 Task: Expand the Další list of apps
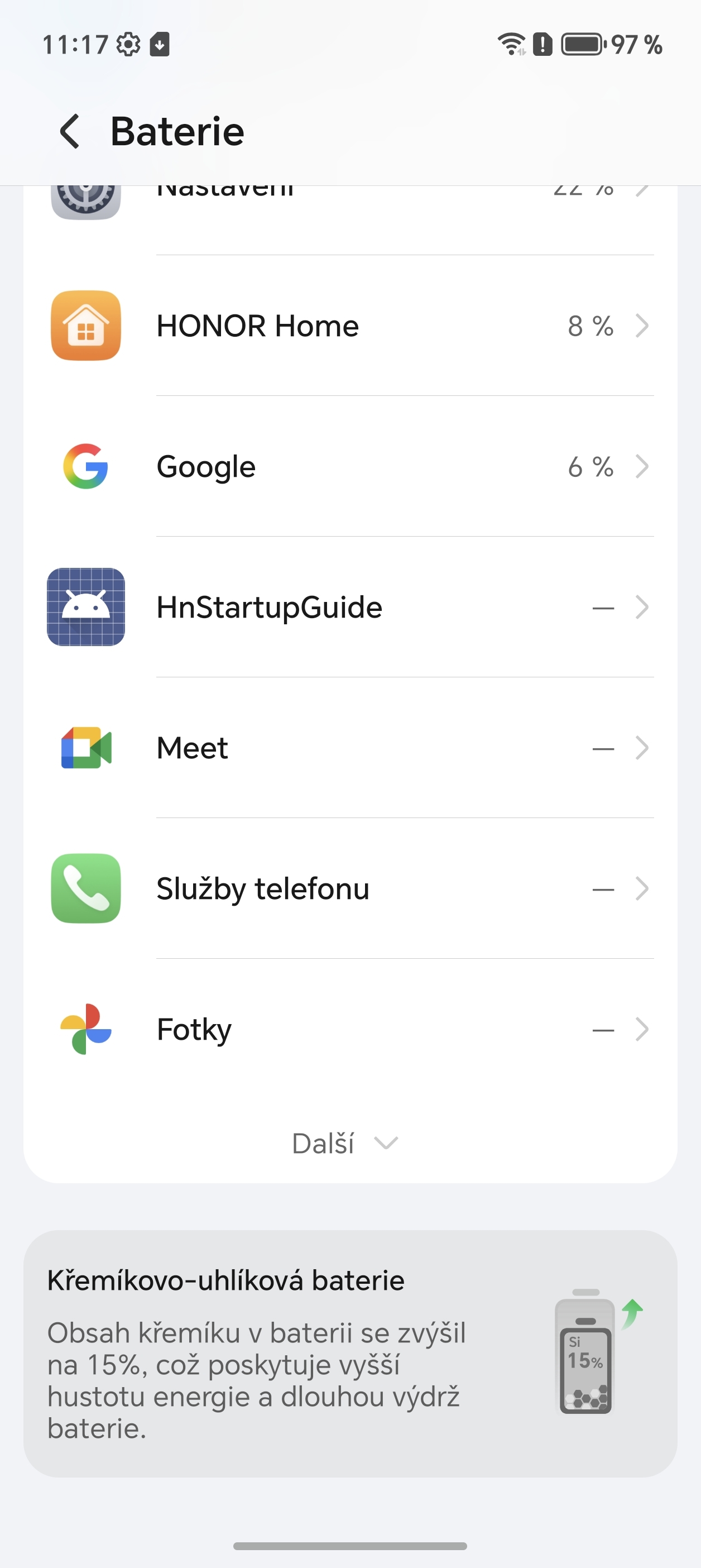point(344,1144)
